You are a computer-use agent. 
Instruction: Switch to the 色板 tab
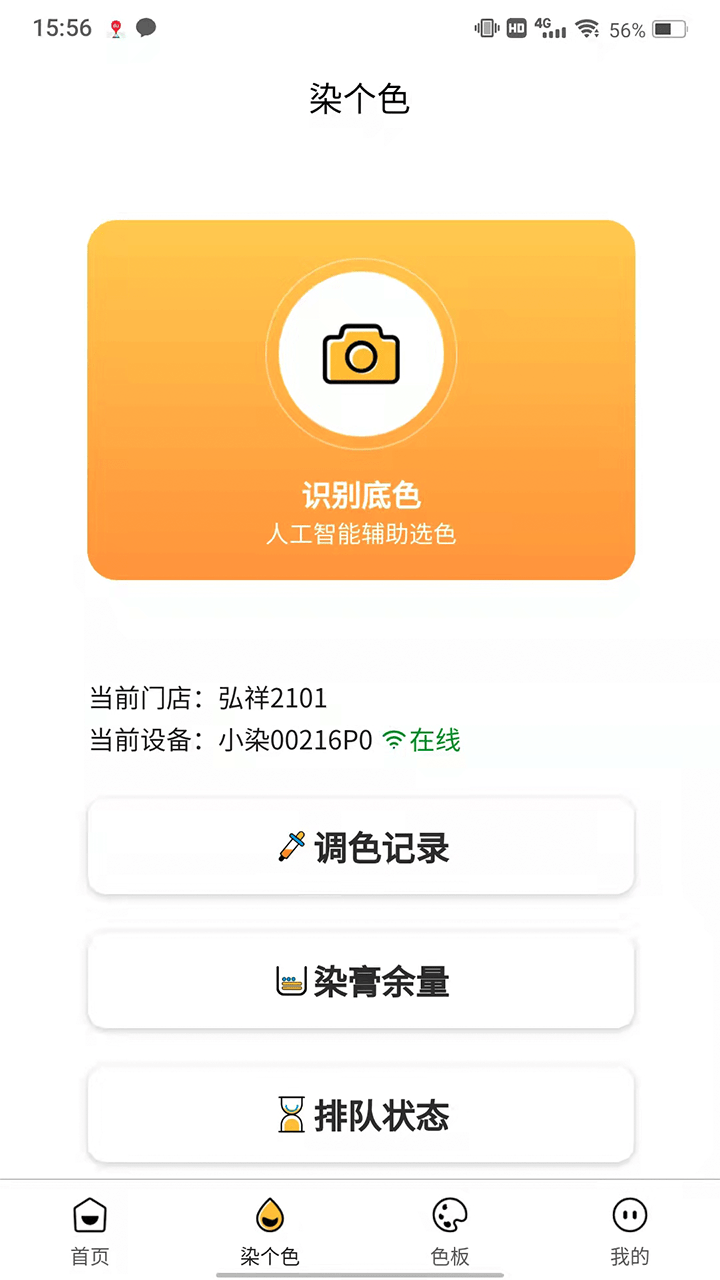[x=450, y=1230]
